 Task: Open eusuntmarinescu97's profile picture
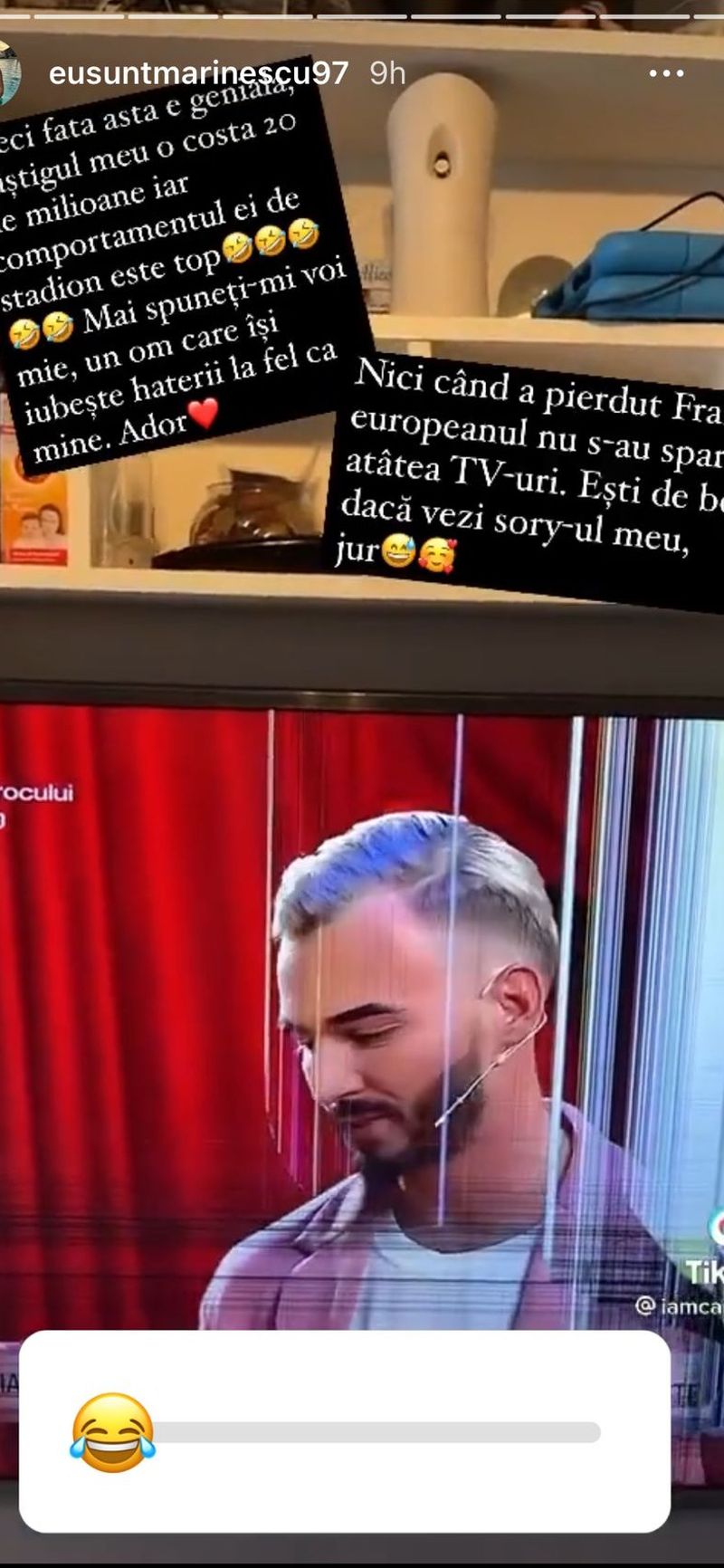pos(9,73)
